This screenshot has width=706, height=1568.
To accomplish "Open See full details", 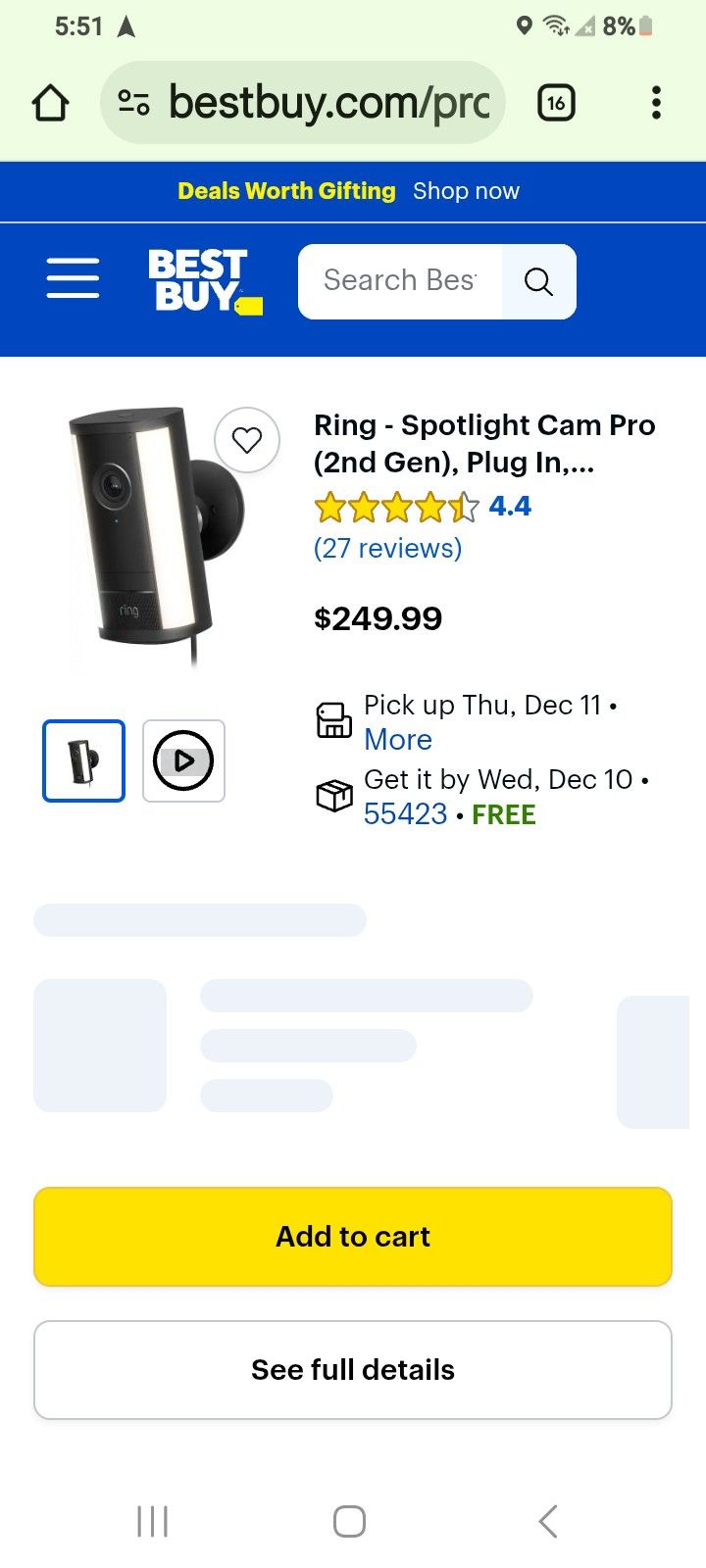I will tap(352, 1369).
